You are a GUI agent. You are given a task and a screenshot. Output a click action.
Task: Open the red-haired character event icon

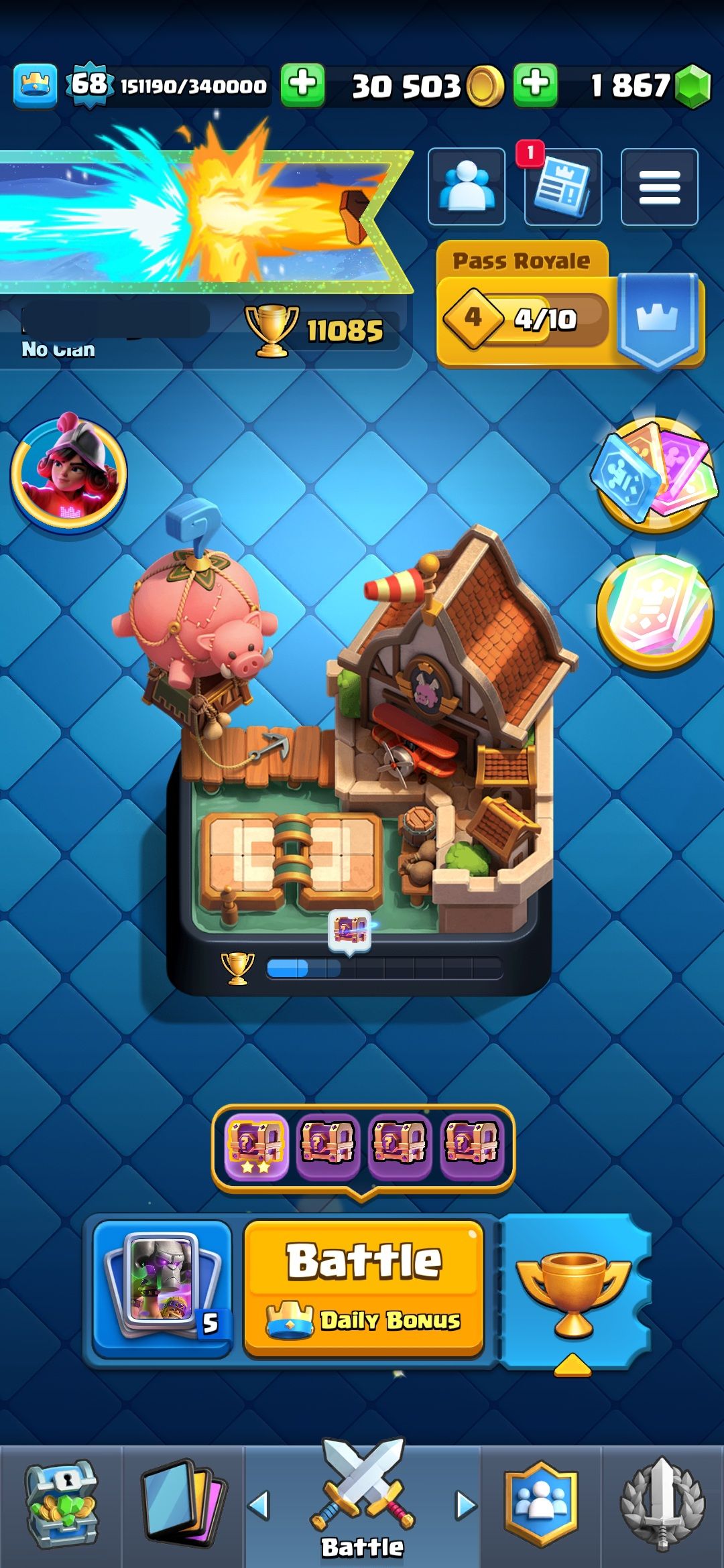tap(68, 473)
